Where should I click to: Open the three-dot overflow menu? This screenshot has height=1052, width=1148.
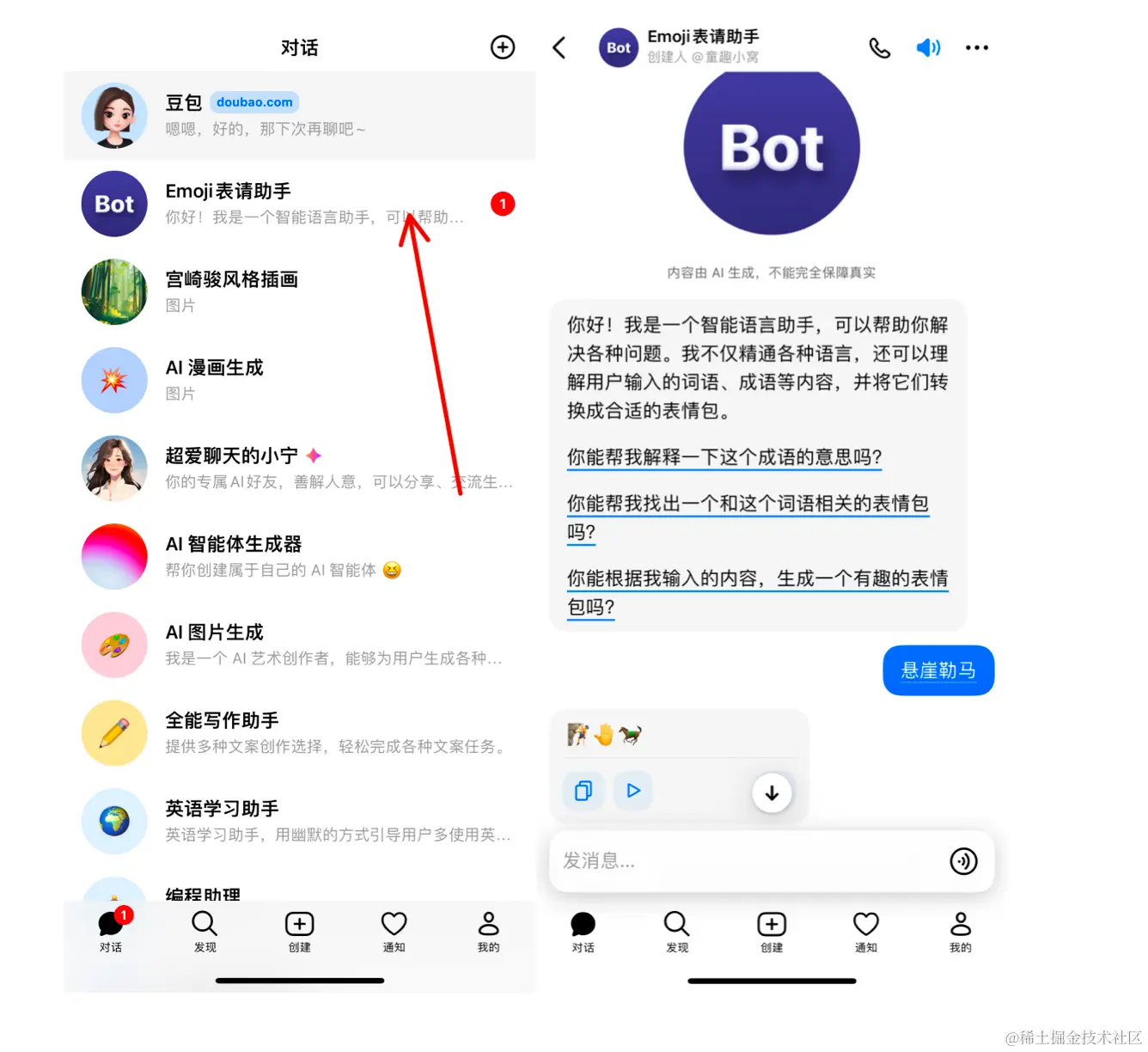pyautogui.click(x=977, y=48)
